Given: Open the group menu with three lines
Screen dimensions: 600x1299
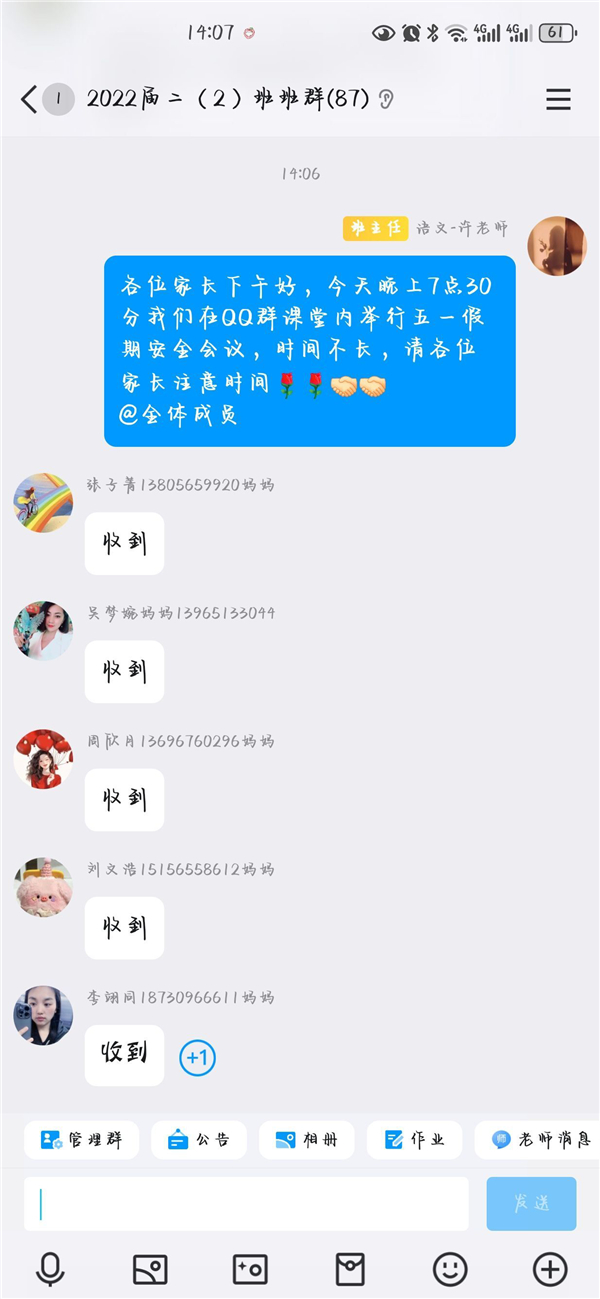Looking at the screenshot, I should pyautogui.click(x=558, y=99).
